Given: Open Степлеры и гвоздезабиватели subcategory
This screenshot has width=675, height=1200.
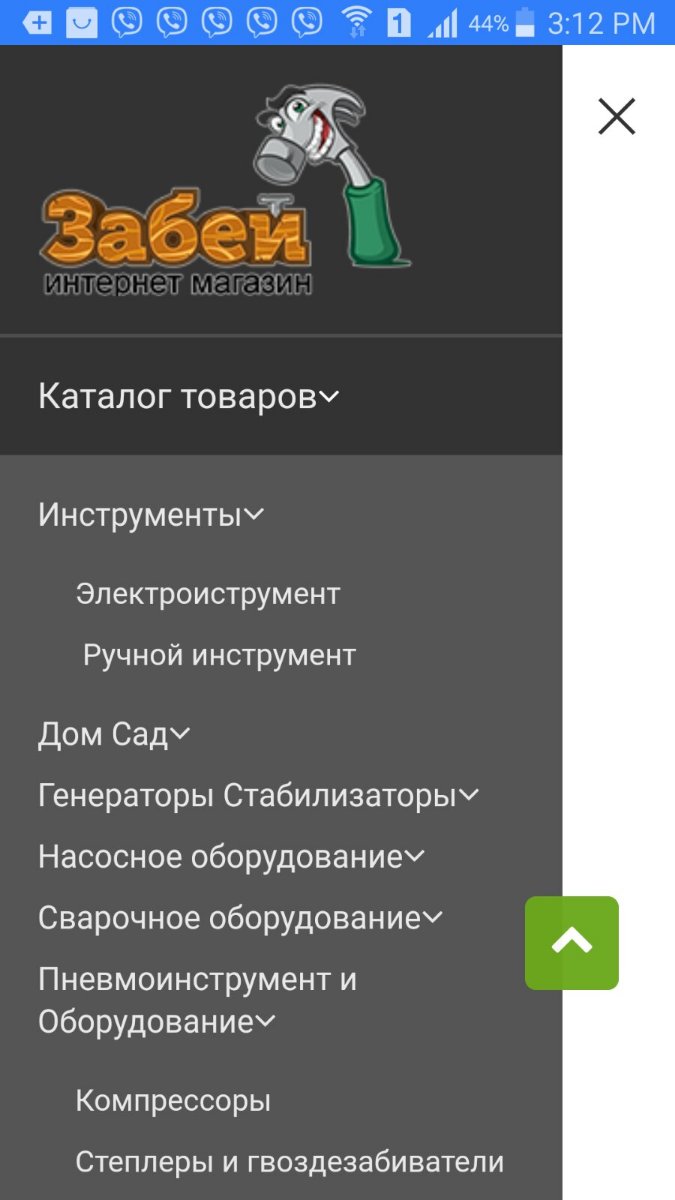Looking at the screenshot, I should point(290,1163).
